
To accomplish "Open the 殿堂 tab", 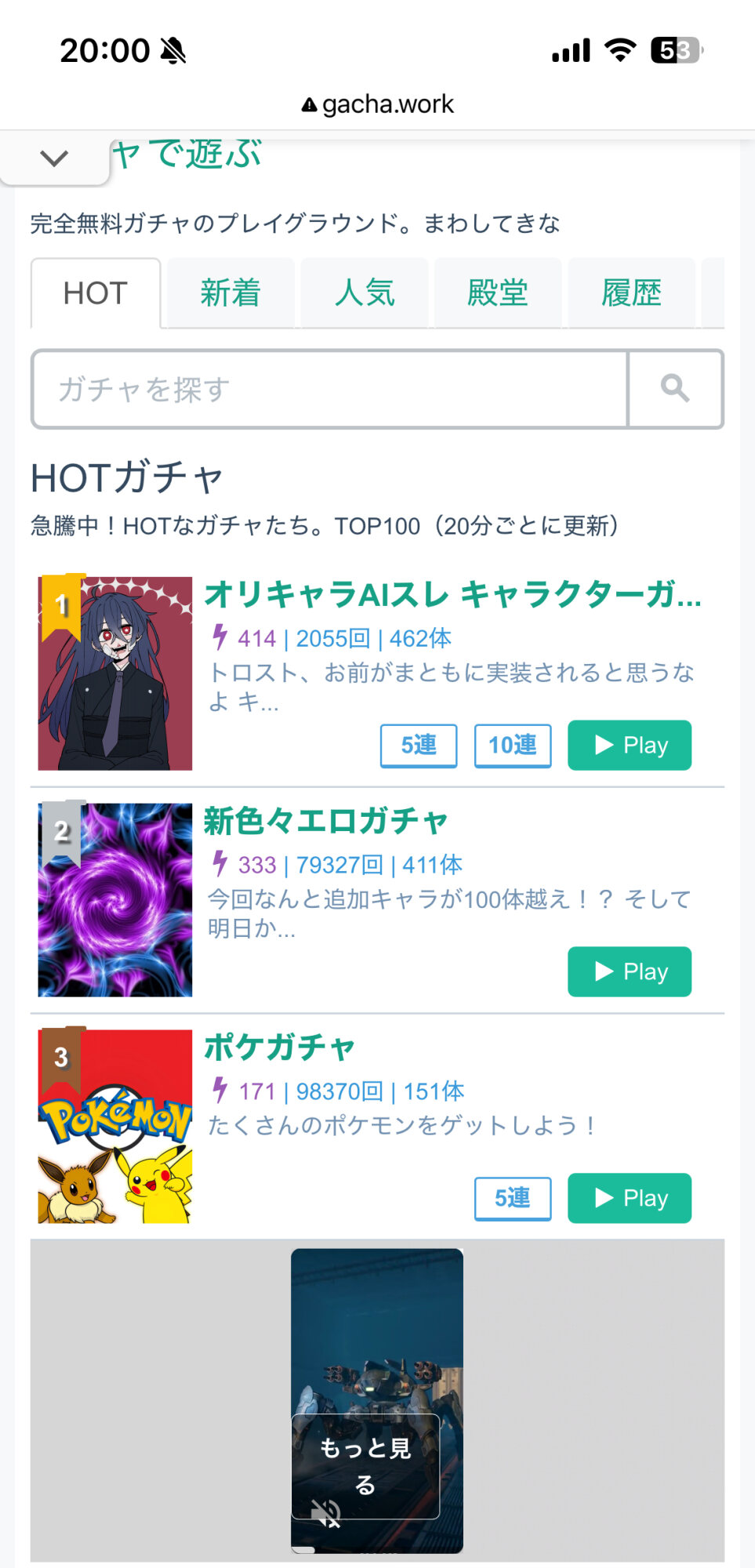I will click(498, 293).
